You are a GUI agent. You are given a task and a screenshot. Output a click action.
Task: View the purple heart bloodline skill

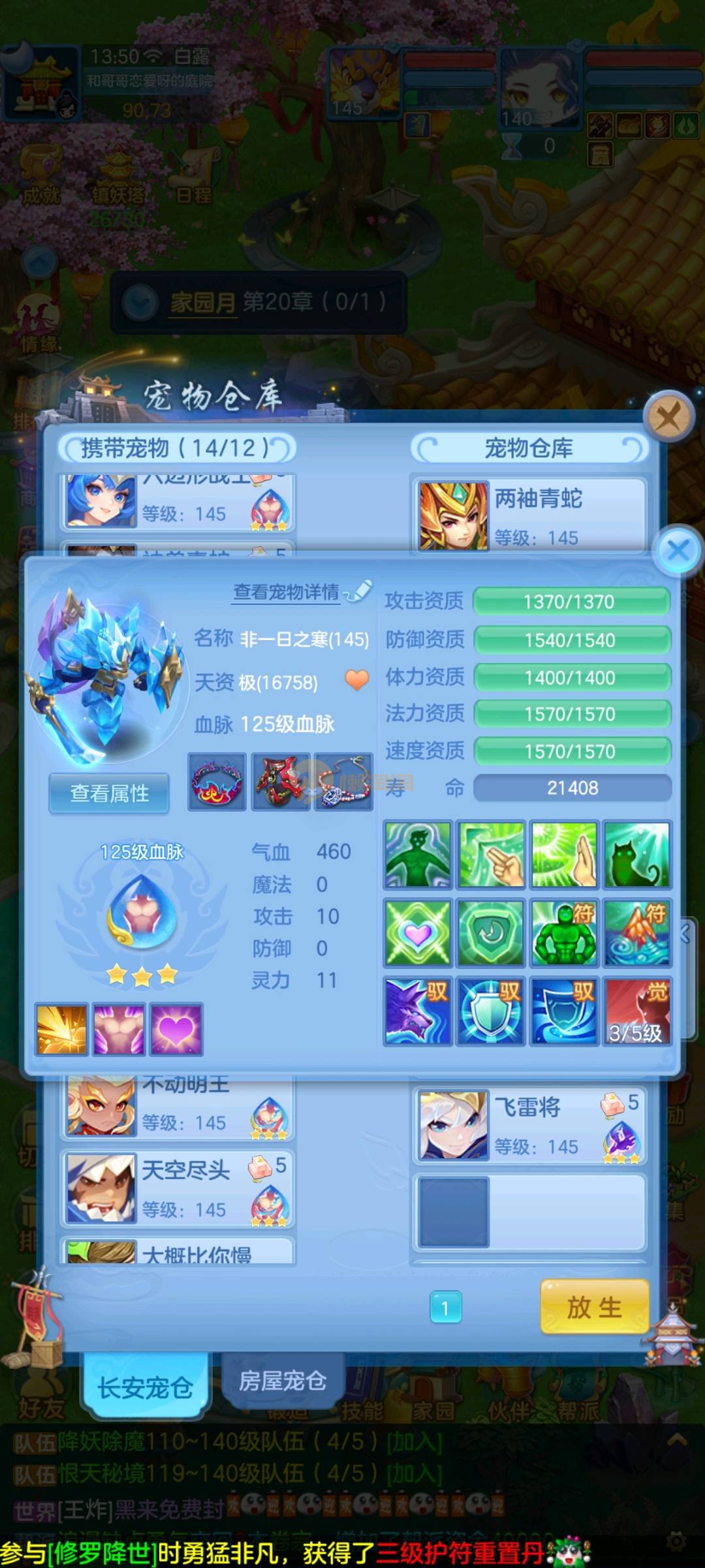coord(176,1030)
